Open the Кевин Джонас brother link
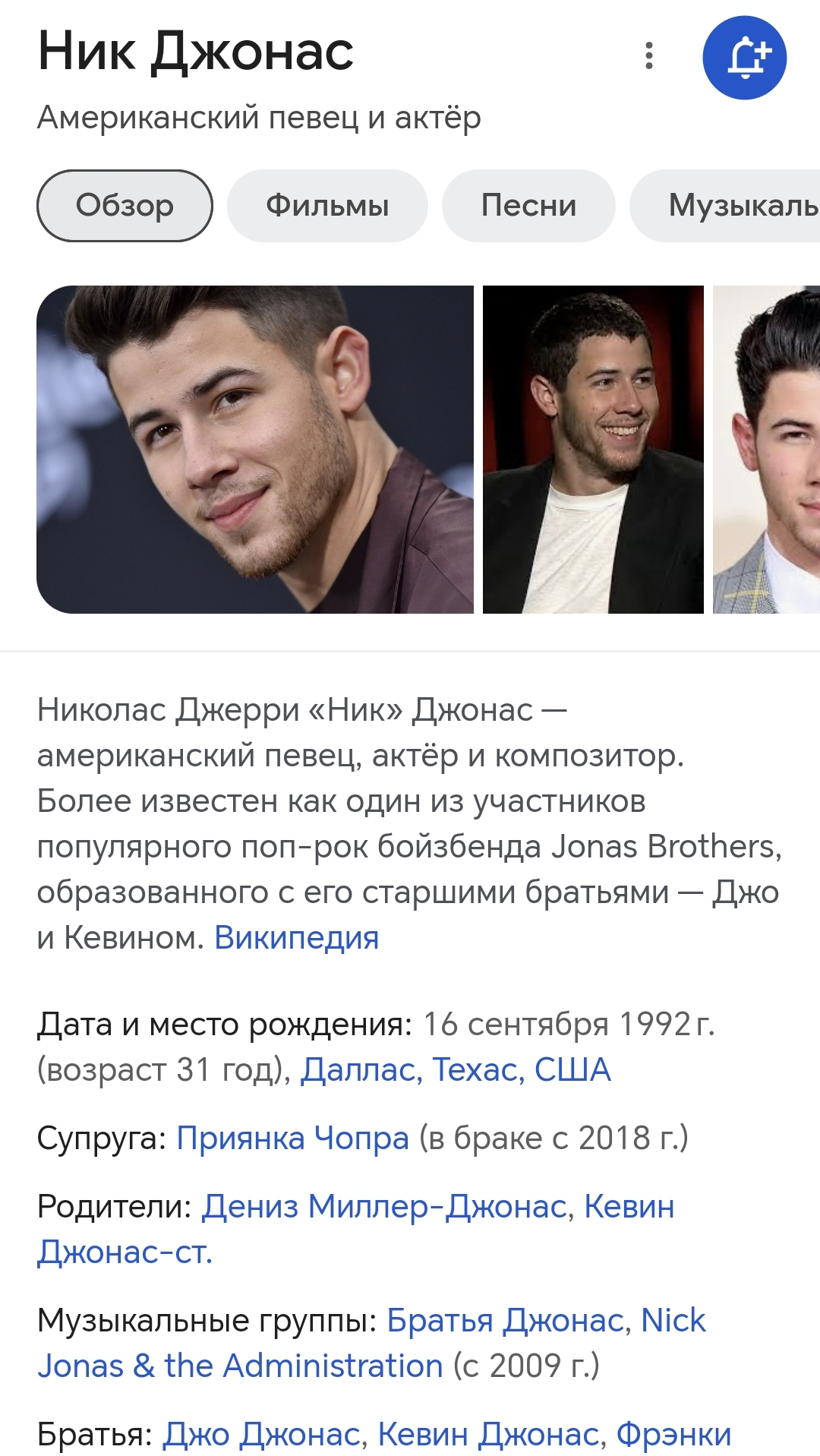 pyautogui.click(x=488, y=1435)
